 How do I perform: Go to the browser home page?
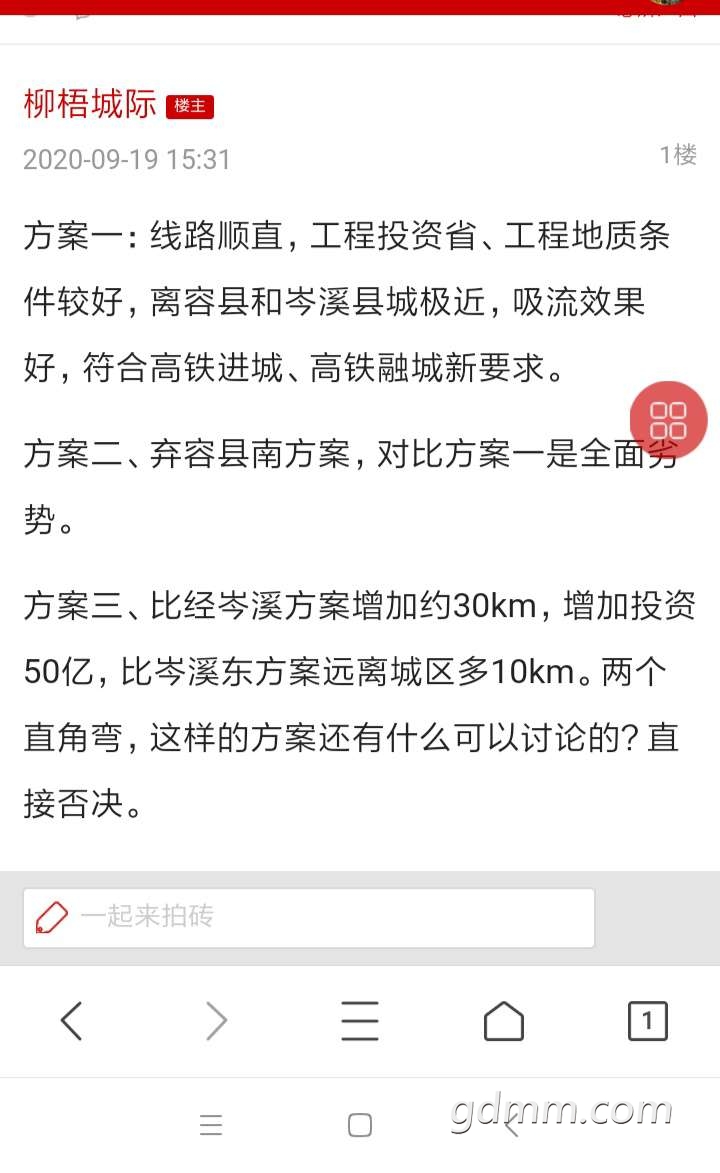(x=503, y=1021)
